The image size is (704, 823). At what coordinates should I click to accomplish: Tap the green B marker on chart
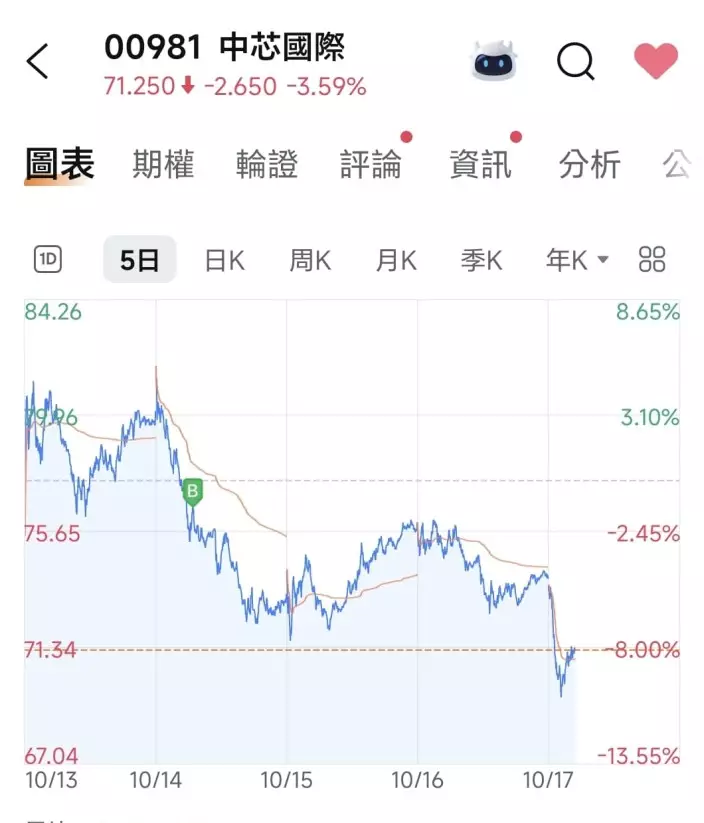192,491
